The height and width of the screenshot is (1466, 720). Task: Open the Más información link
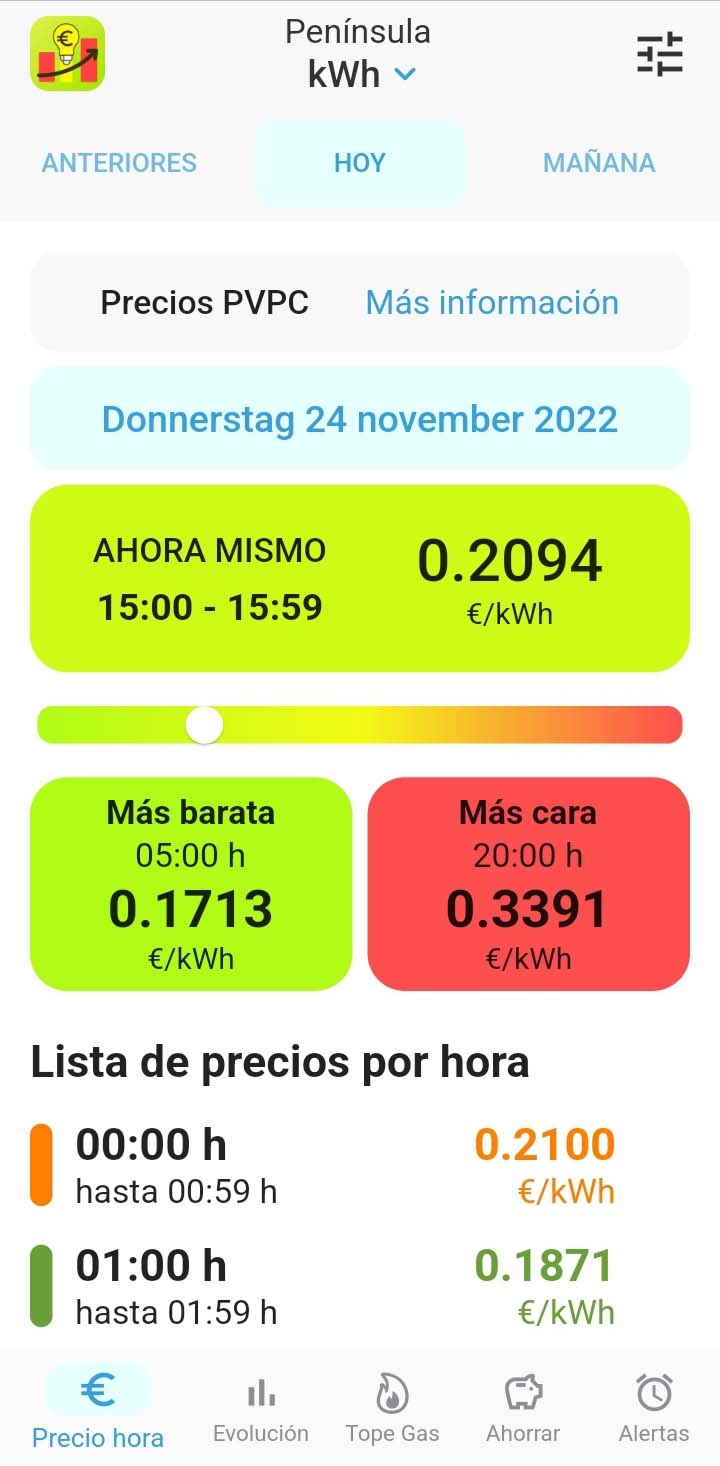[492, 302]
